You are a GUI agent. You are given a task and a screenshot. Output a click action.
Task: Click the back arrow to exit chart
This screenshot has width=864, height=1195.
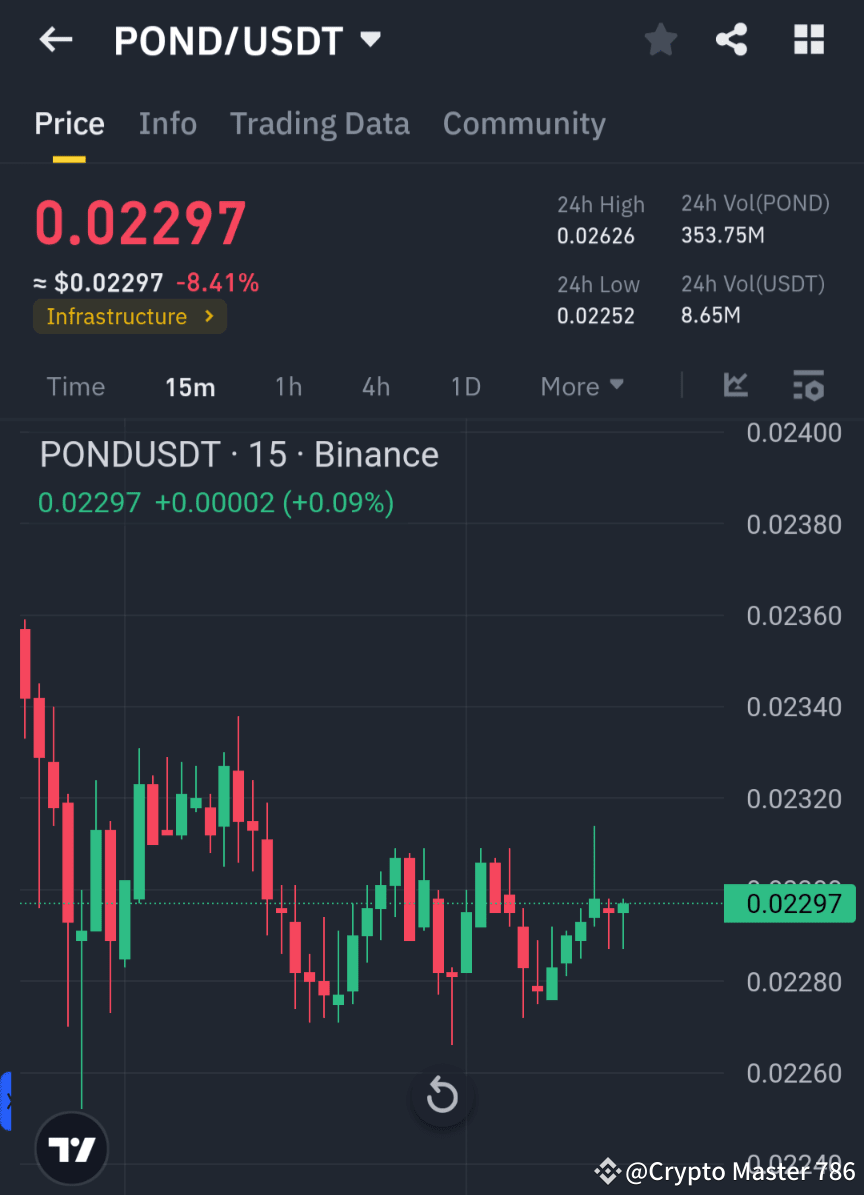click(x=55, y=40)
